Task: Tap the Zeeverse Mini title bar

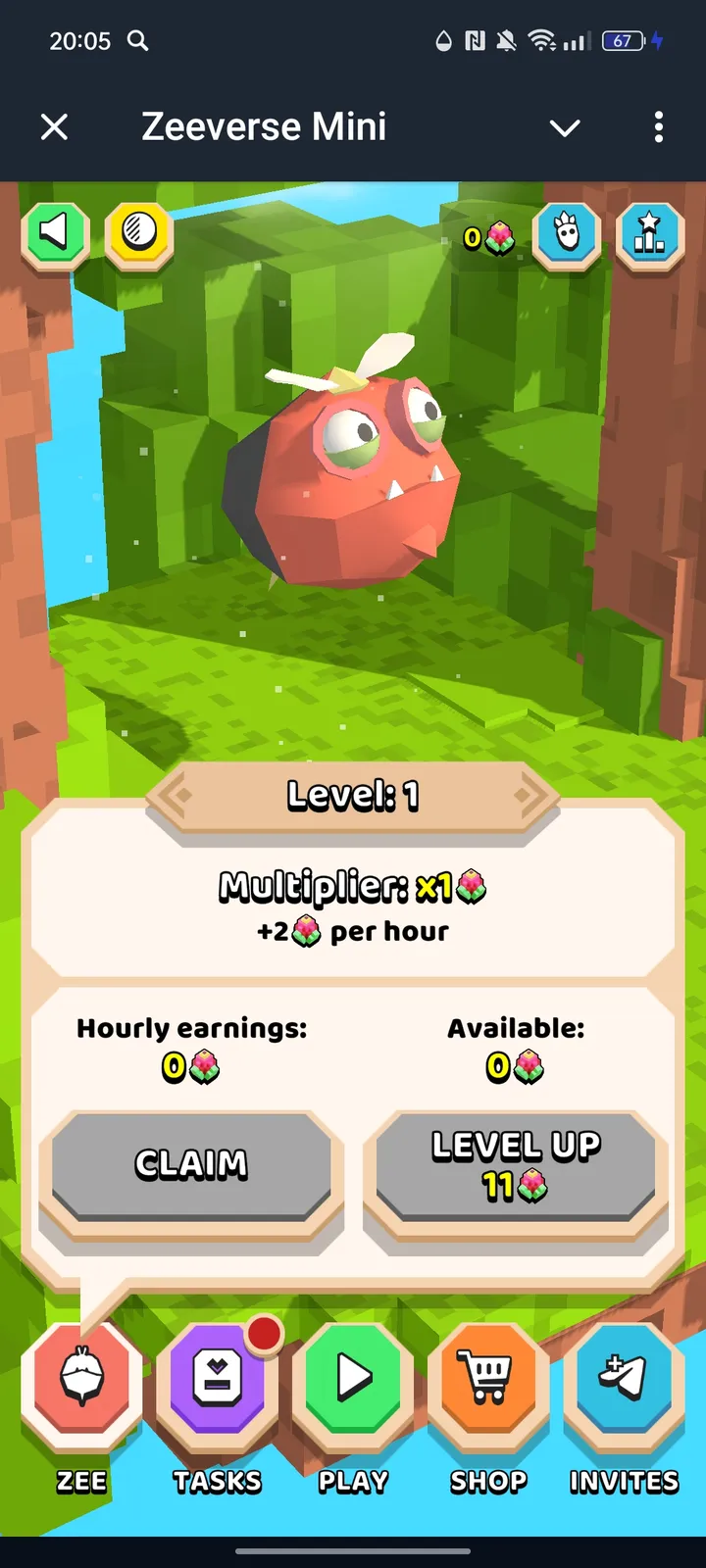Action: [264, 127]
